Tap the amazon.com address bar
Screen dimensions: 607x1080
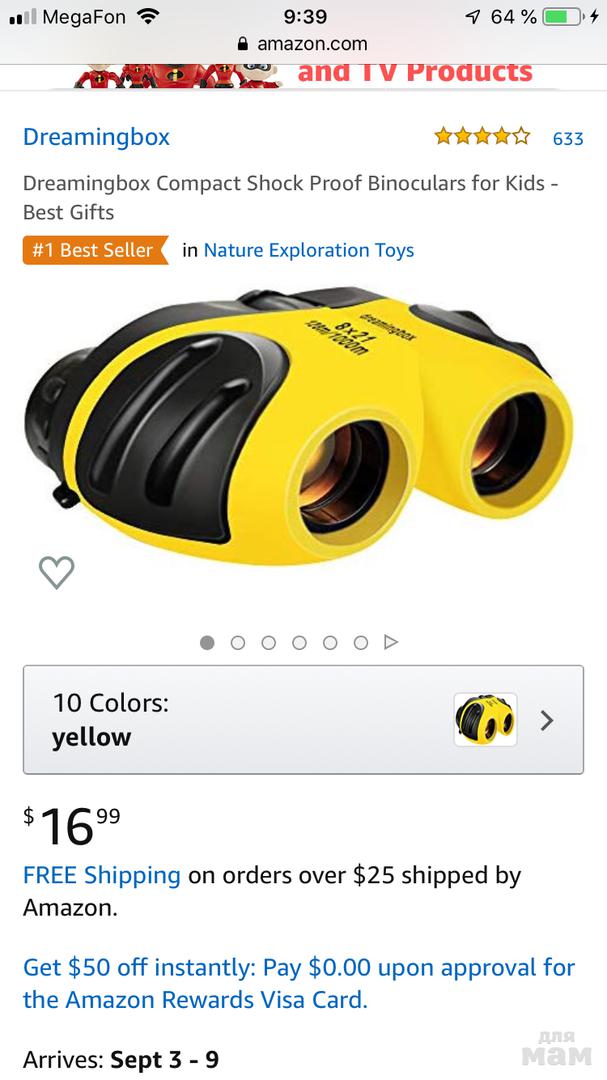click(303, 43)
